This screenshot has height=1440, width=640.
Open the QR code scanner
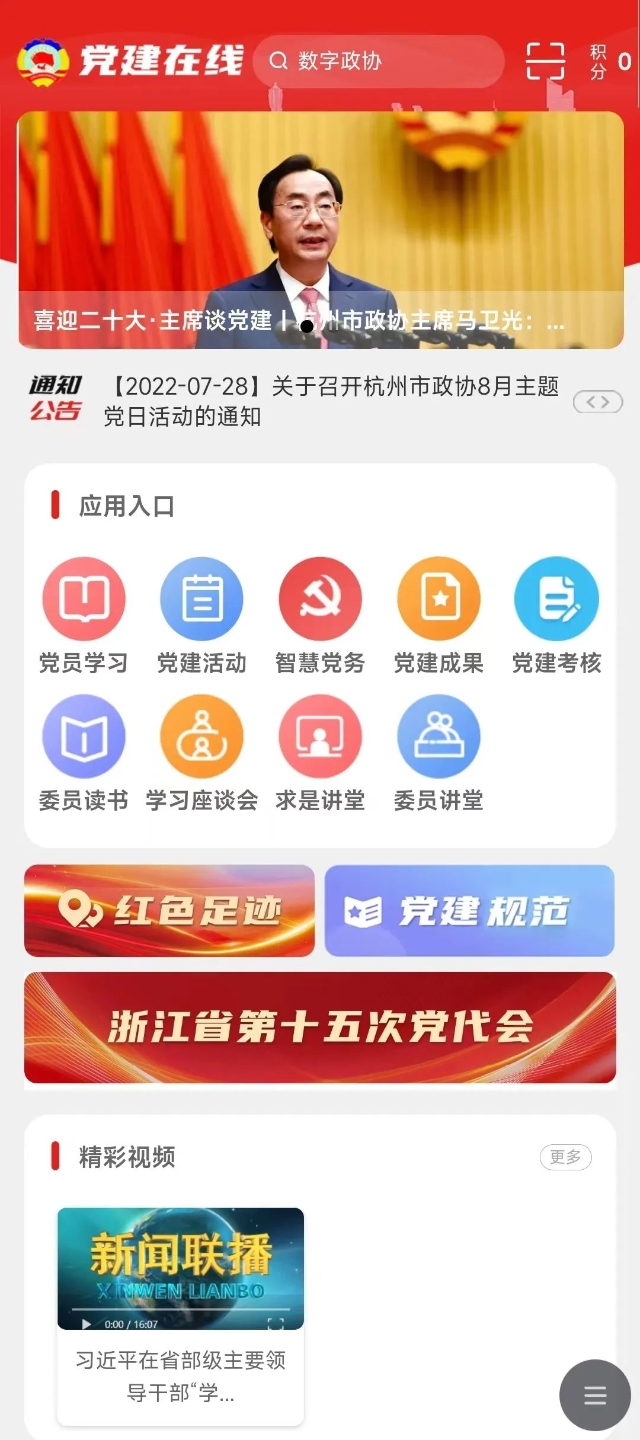545,61
